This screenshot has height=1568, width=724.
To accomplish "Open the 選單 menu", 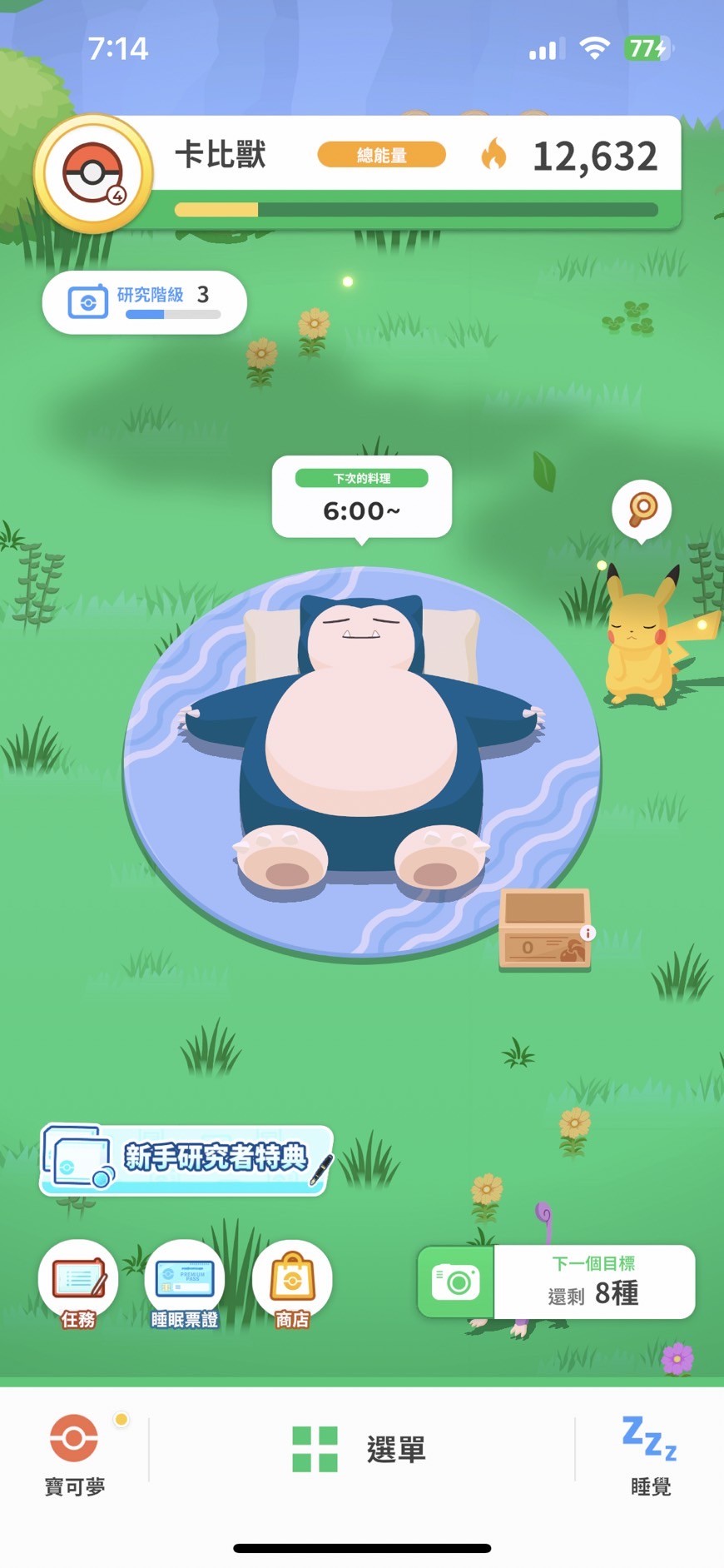I will coord(361,1450).
